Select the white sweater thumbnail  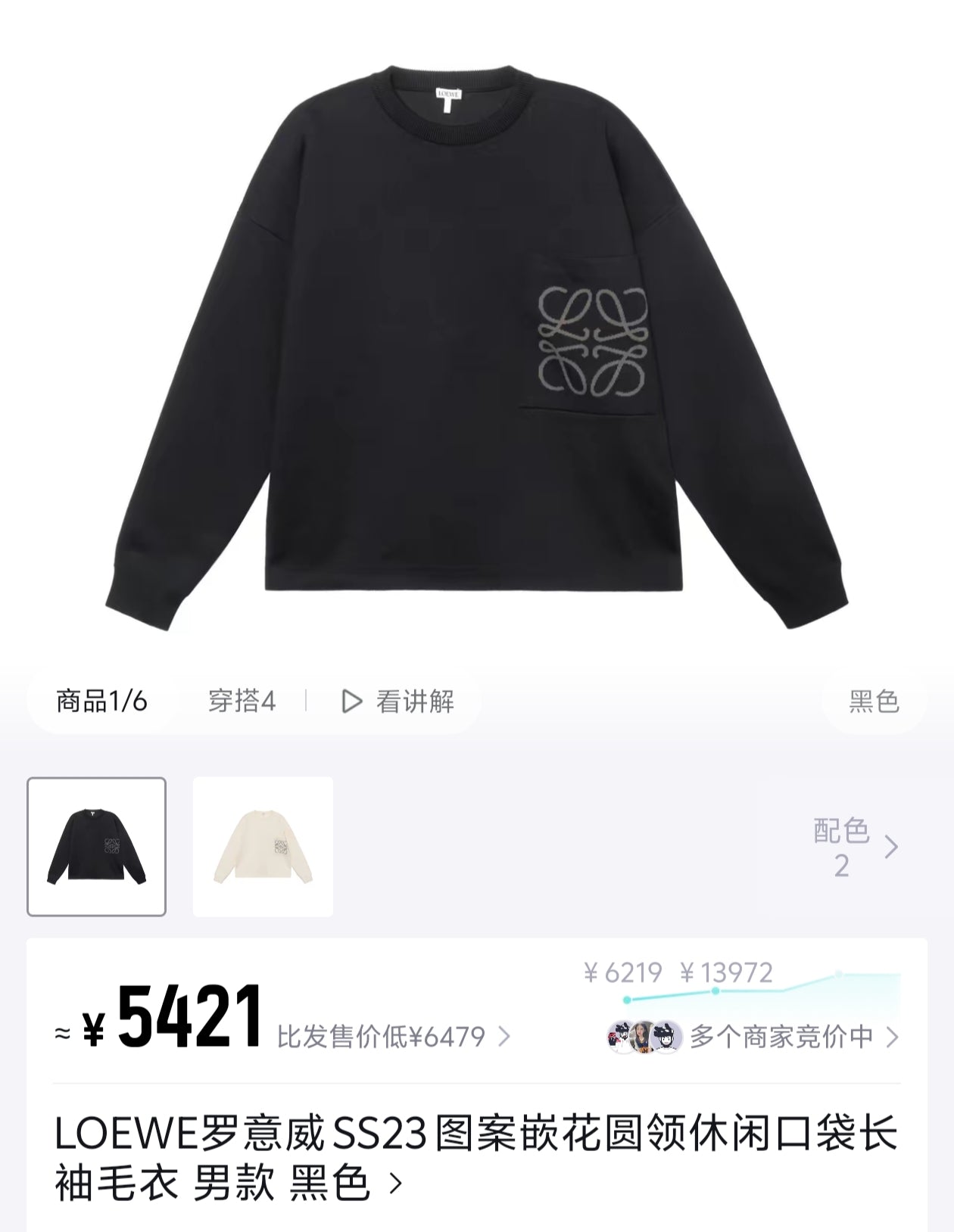pyautogui.click(x=263, y=847)
